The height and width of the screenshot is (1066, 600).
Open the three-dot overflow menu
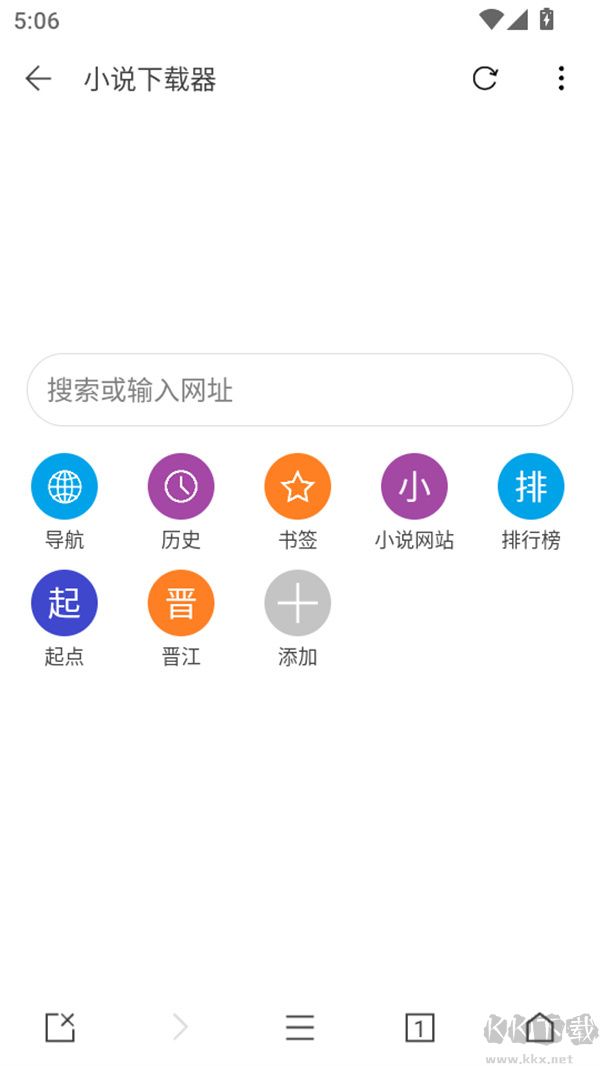pyautogui.click(x=561, y=78)
